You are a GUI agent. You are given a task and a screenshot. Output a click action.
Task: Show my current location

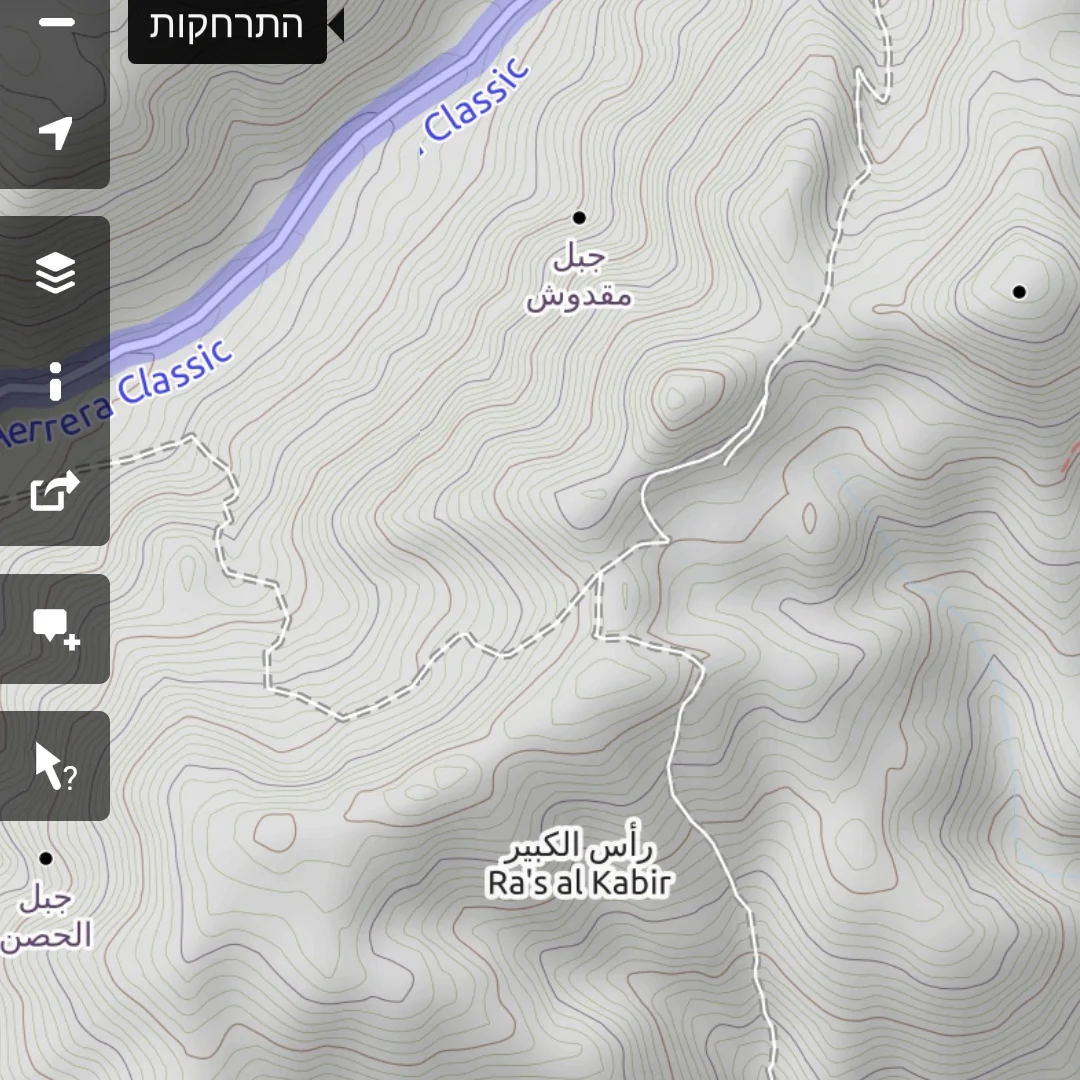[x=55, y=133]
